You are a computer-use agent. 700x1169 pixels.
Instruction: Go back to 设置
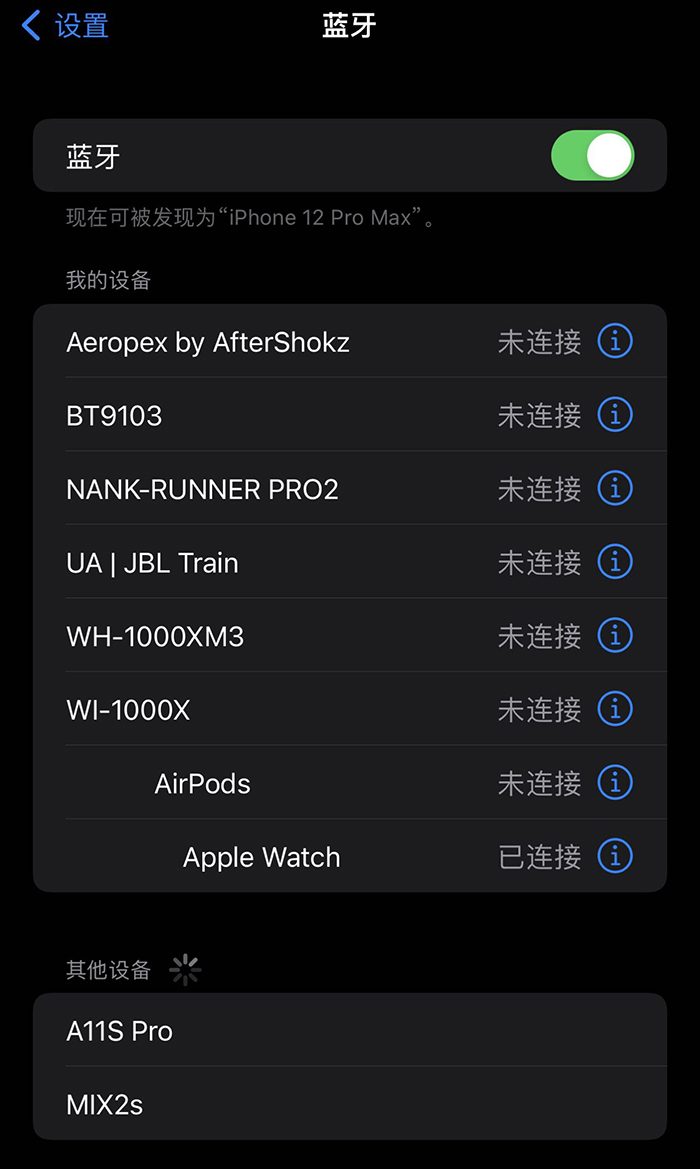66,26
